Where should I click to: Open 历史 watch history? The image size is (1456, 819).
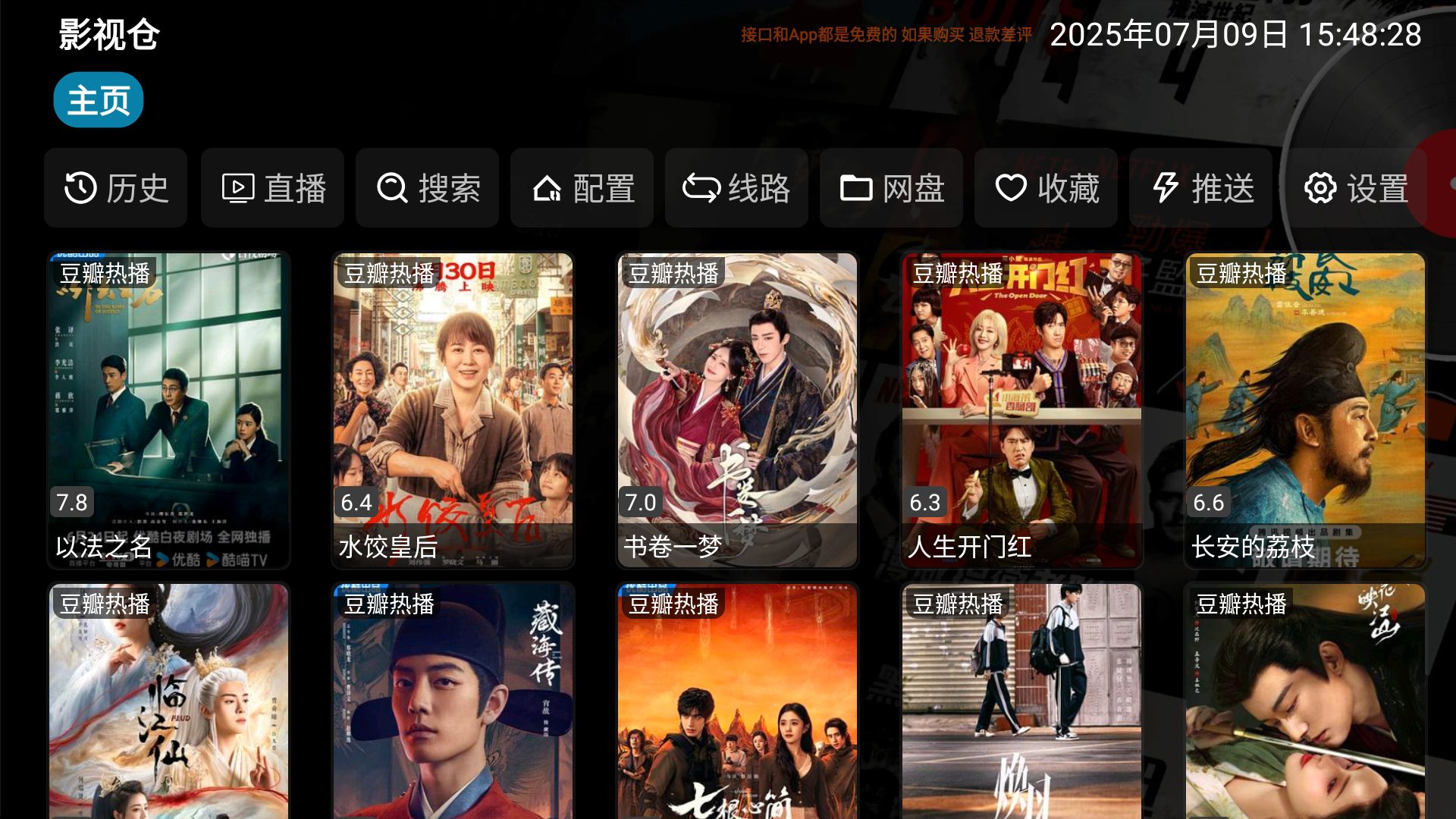click(116, 188)
